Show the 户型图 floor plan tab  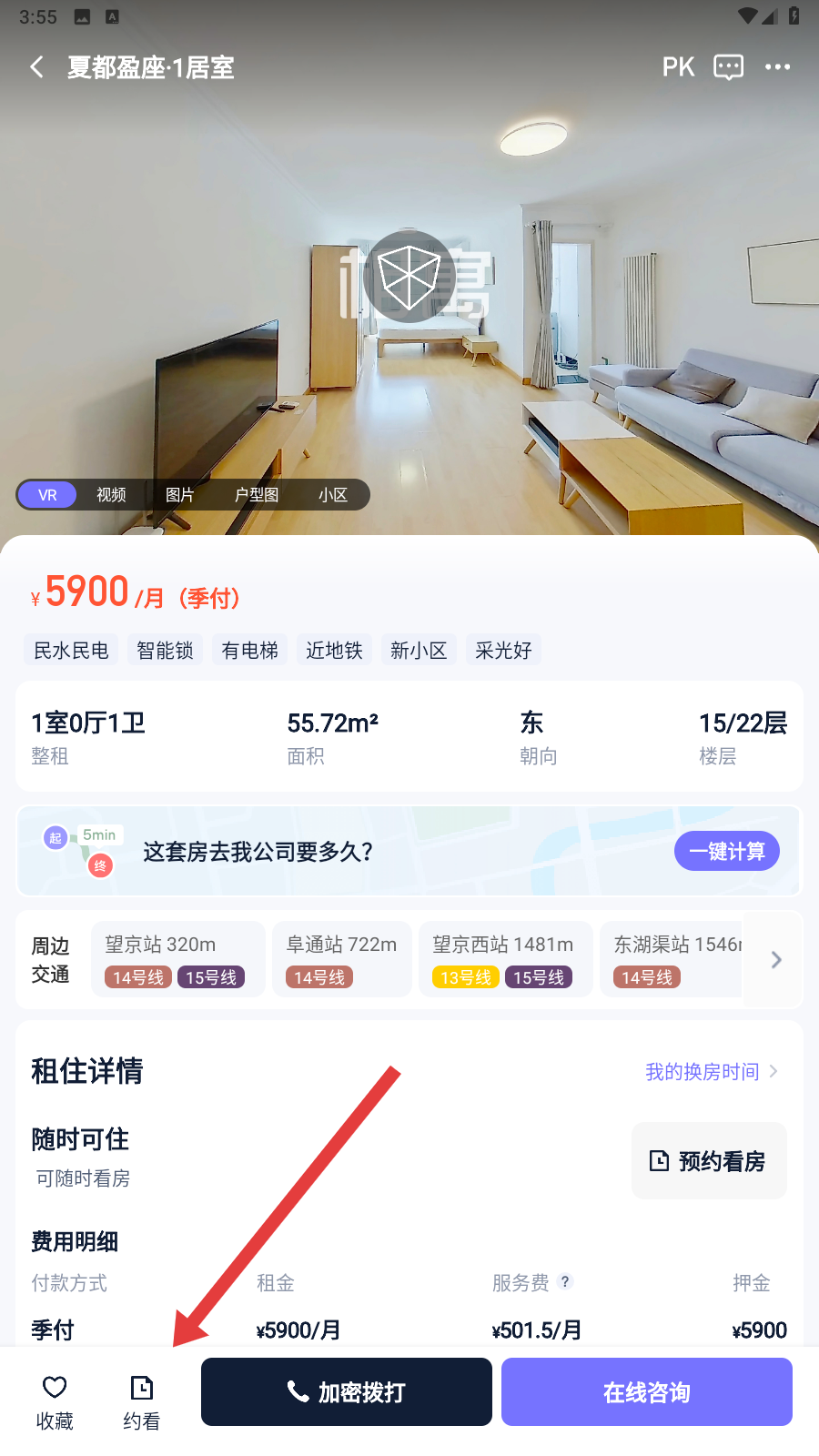(x=256, y=495)
